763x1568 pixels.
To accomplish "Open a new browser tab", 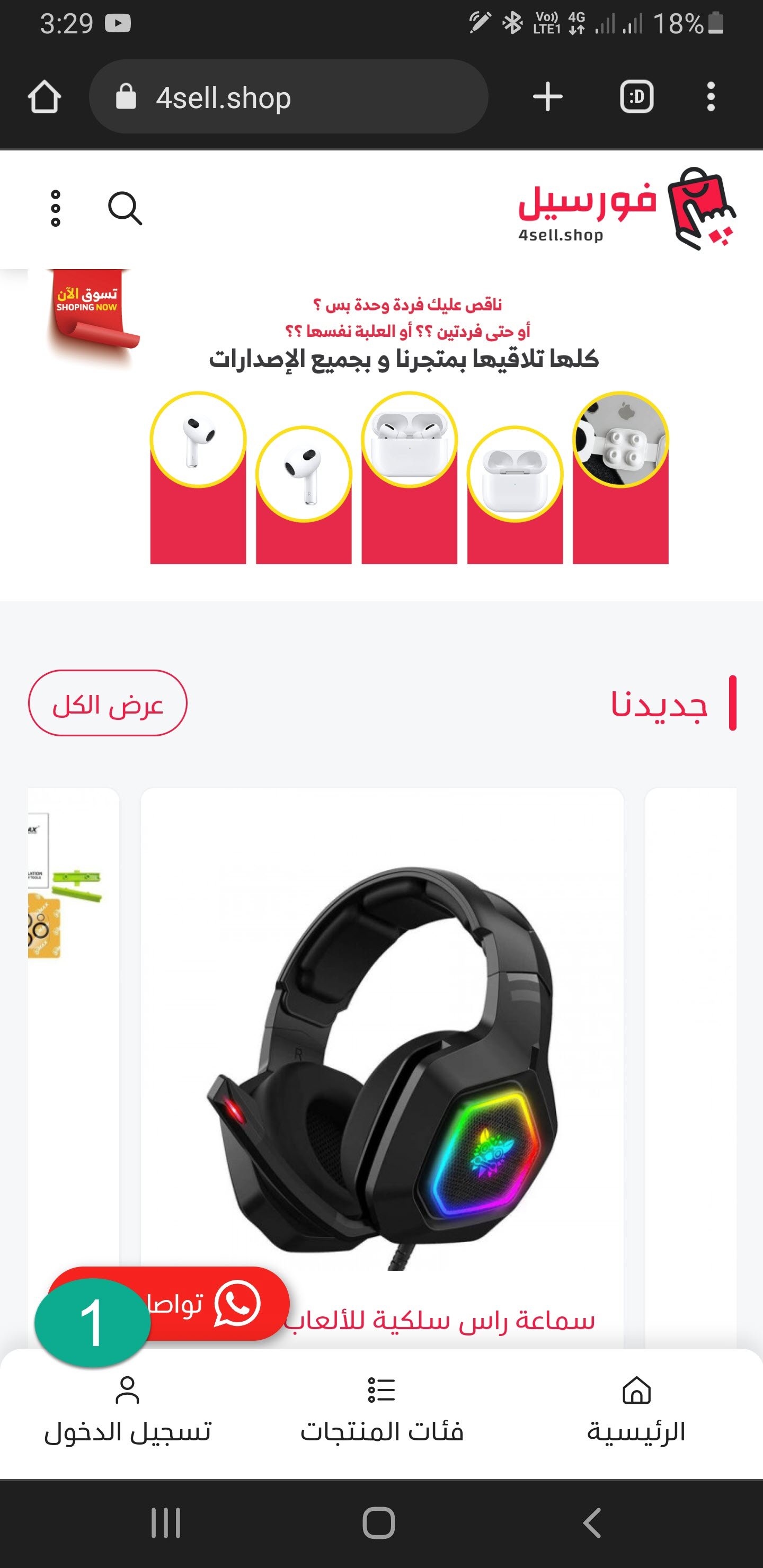I will (547, 97).
